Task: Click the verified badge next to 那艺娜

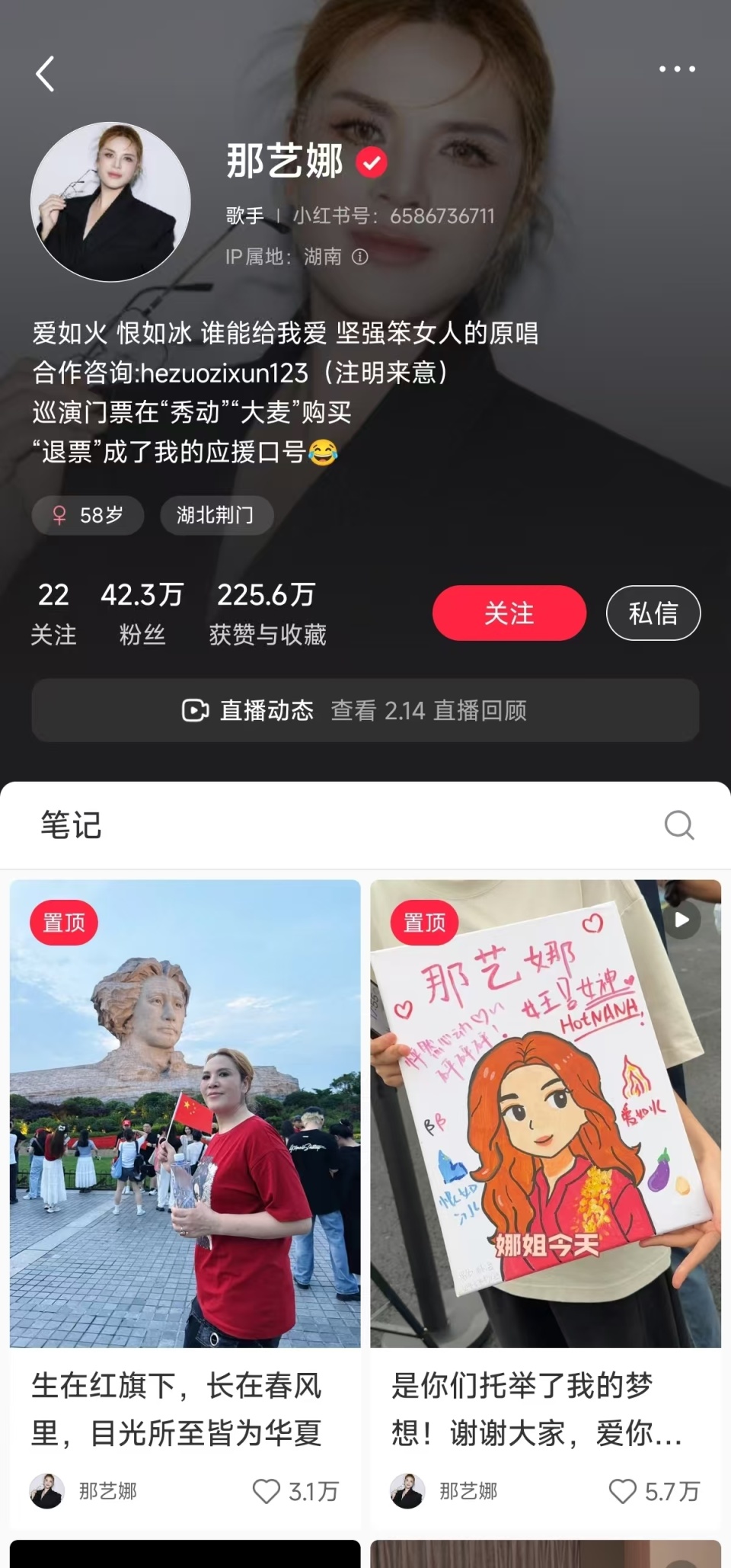Action: [372, 162]
